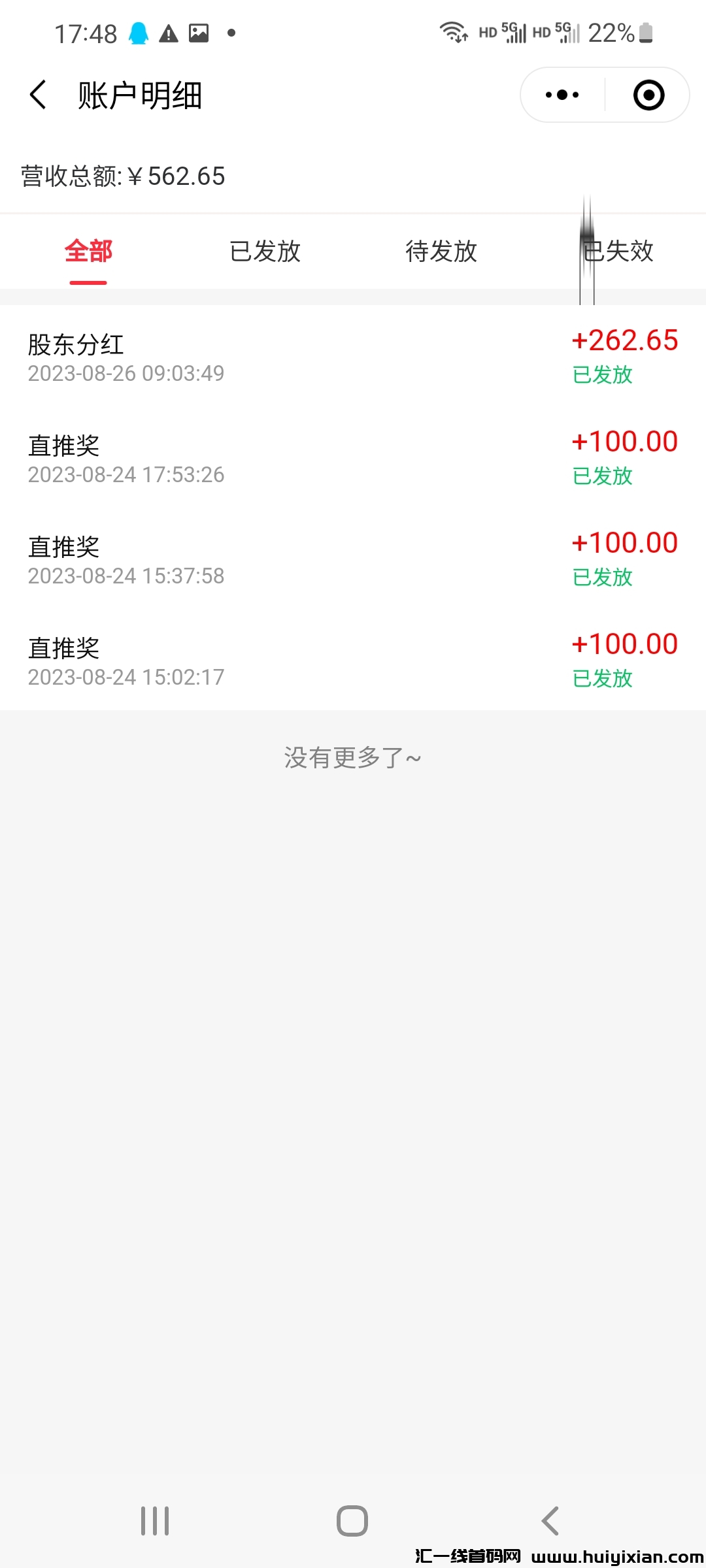Tap the Android back button at bottom
The width and height of the screenshot is (706, 1568).
pyautogui.click(x=550, y=1519)
